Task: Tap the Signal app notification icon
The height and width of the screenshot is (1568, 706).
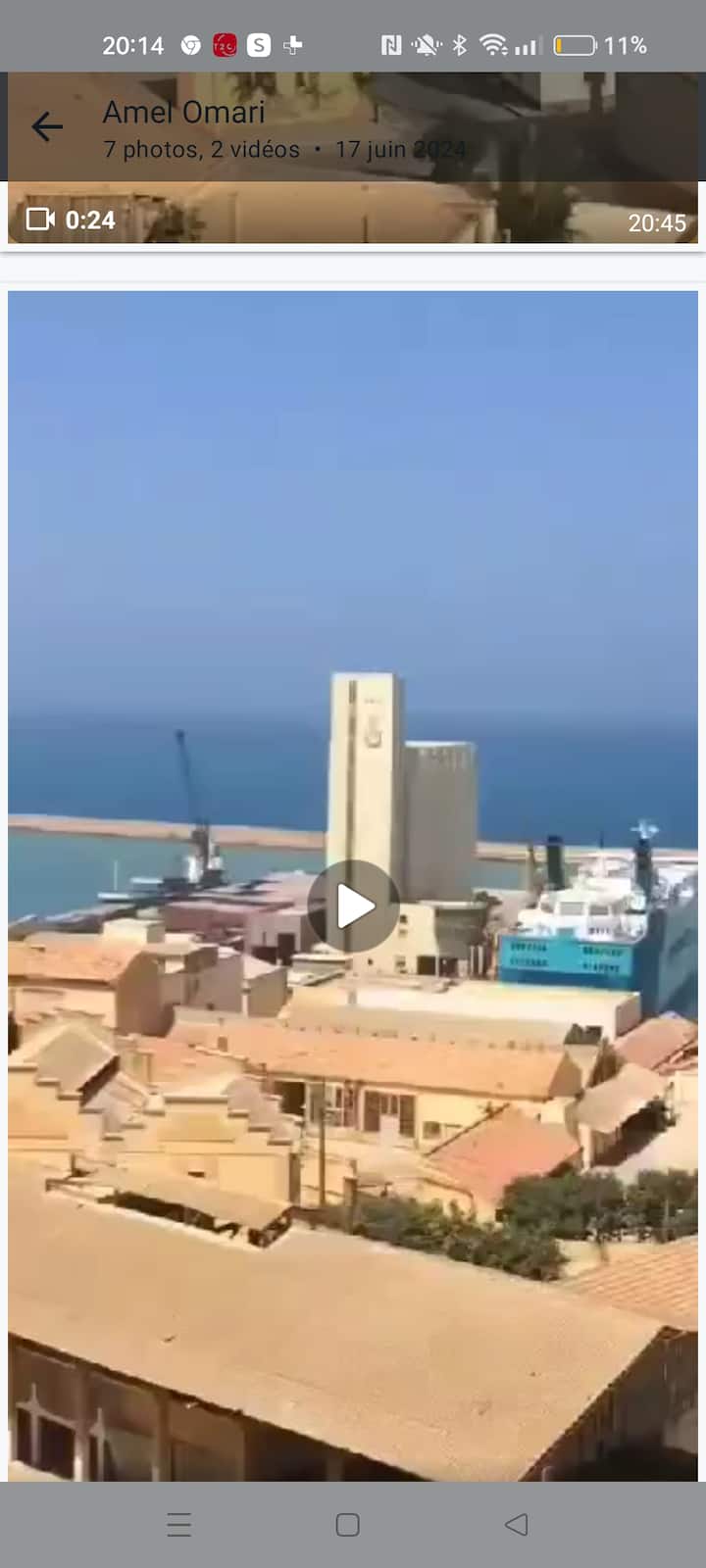Action: click(x=258, y=44)
